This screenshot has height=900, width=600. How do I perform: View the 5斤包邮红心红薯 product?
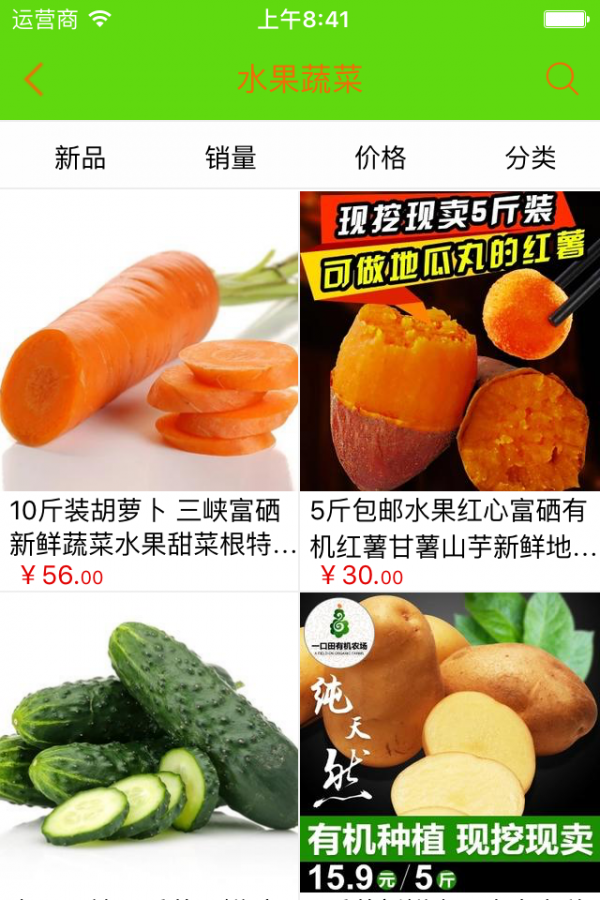[450, 390]
